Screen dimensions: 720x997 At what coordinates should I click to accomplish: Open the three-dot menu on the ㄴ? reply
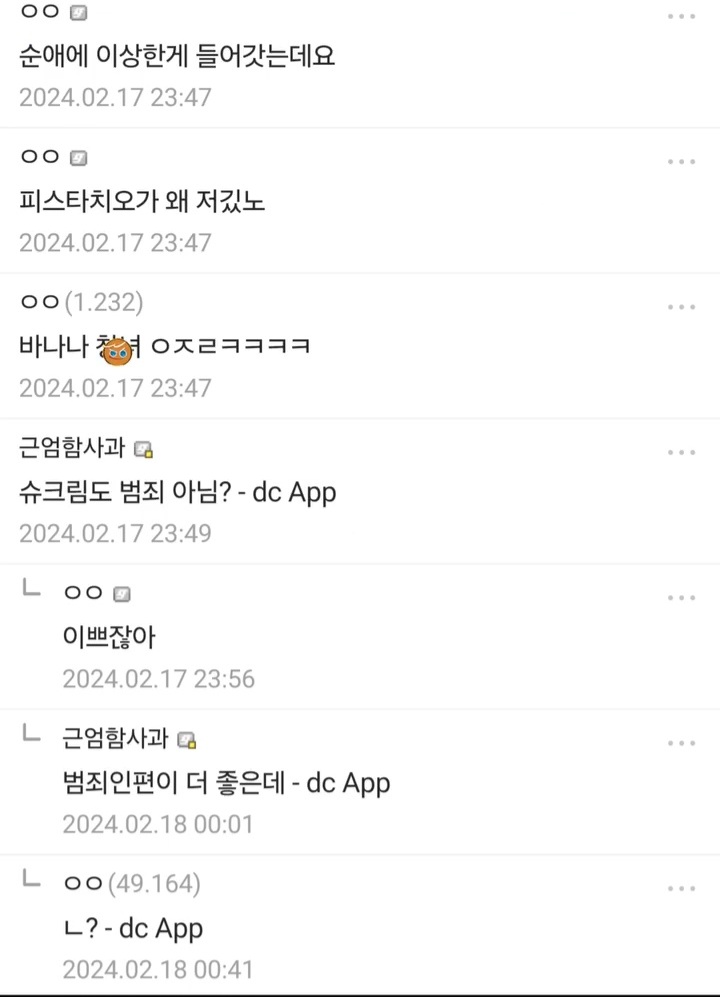(x=681, y=888)
